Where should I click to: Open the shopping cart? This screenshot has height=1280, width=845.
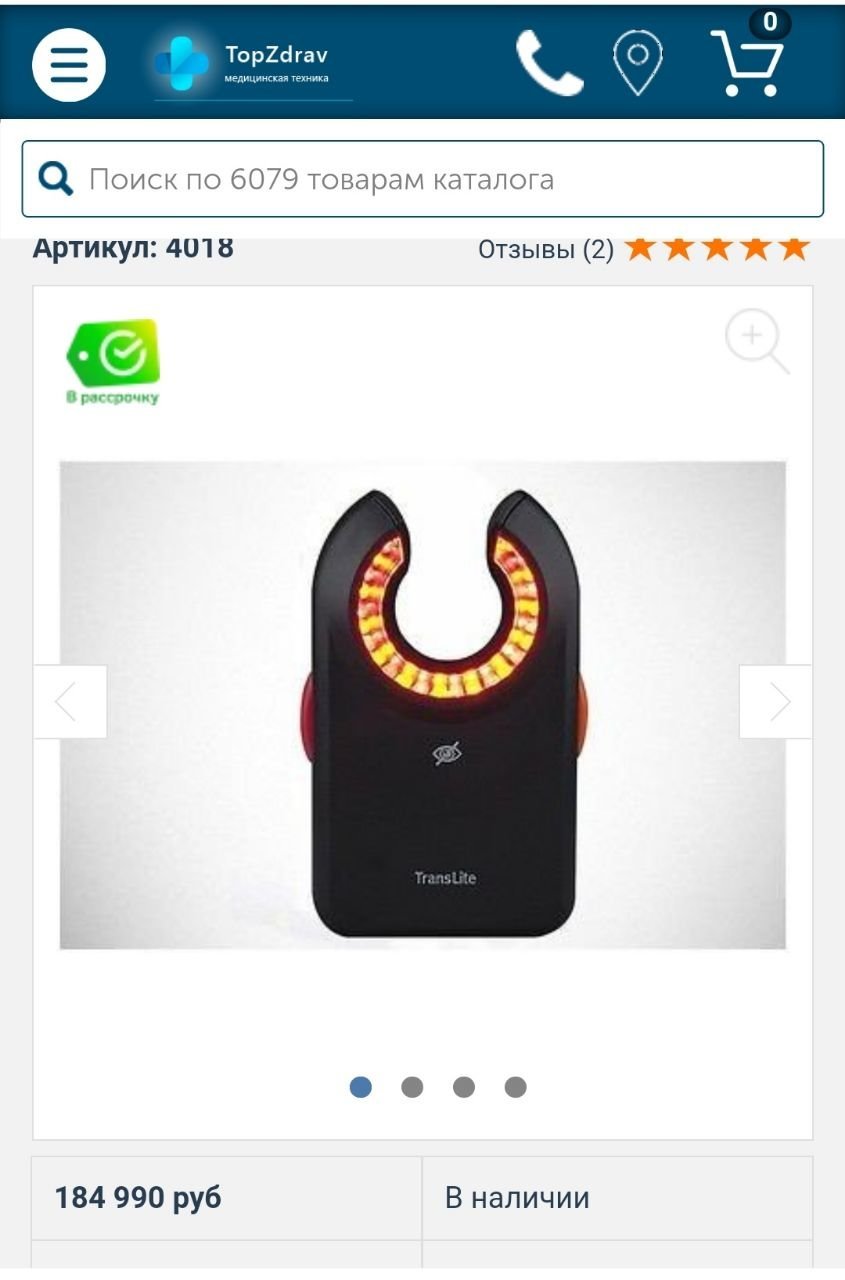pyautogui.click(x=748, y=62)
